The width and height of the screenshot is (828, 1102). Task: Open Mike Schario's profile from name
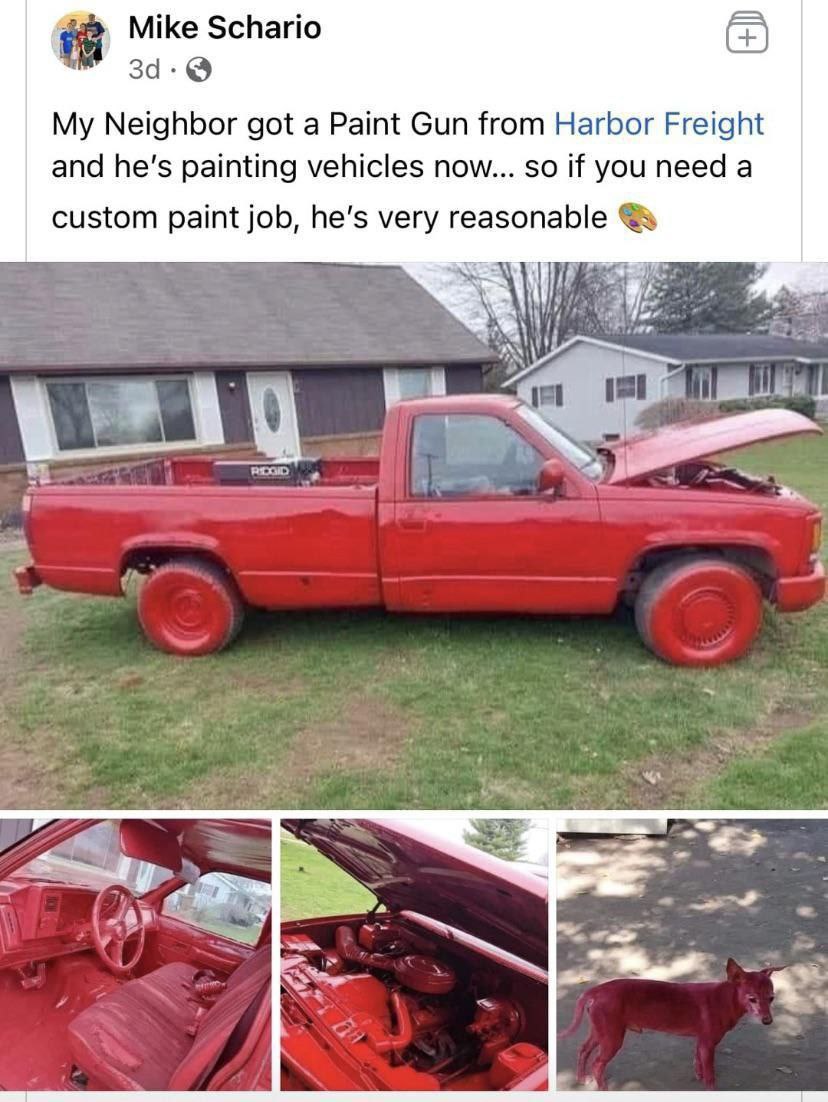(224, 28)
